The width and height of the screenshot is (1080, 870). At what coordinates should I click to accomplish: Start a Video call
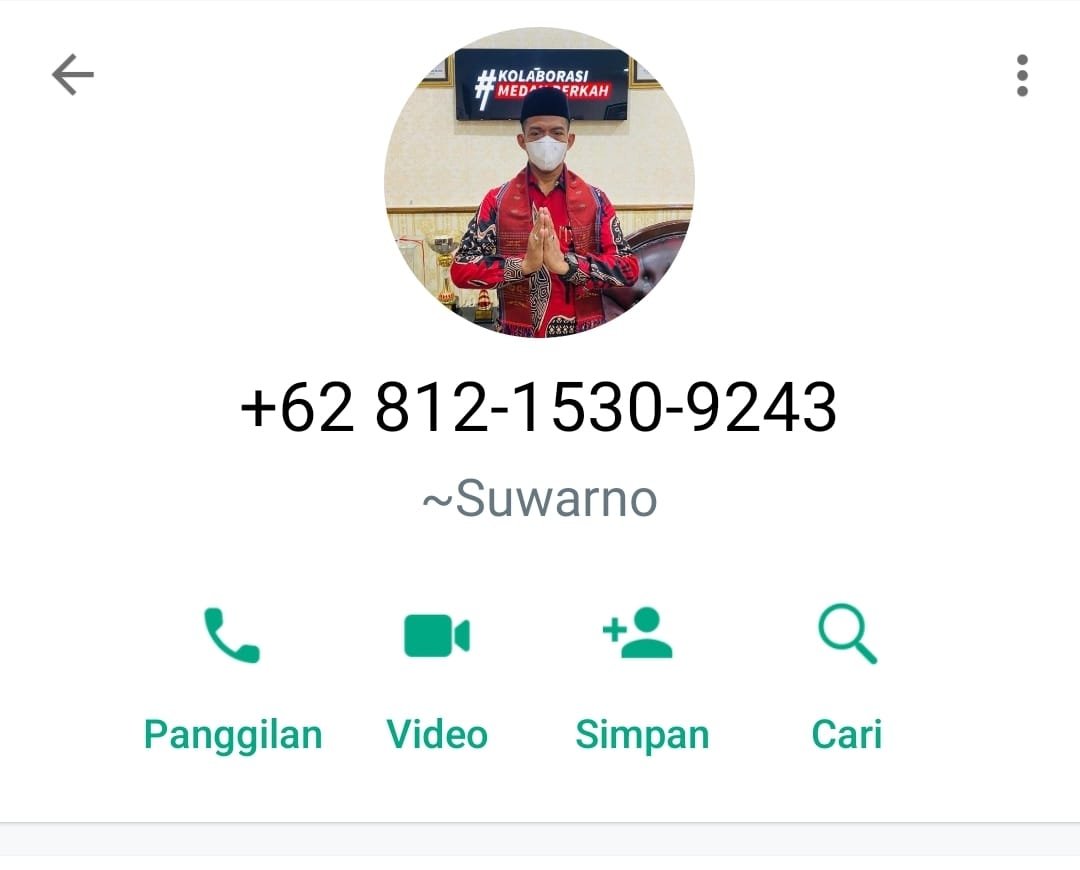click(x=437, y=679)
